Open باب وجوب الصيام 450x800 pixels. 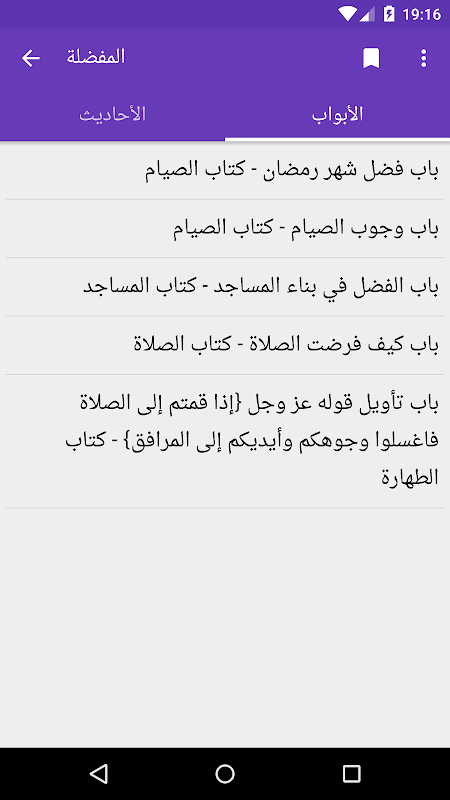click(225, 229)
